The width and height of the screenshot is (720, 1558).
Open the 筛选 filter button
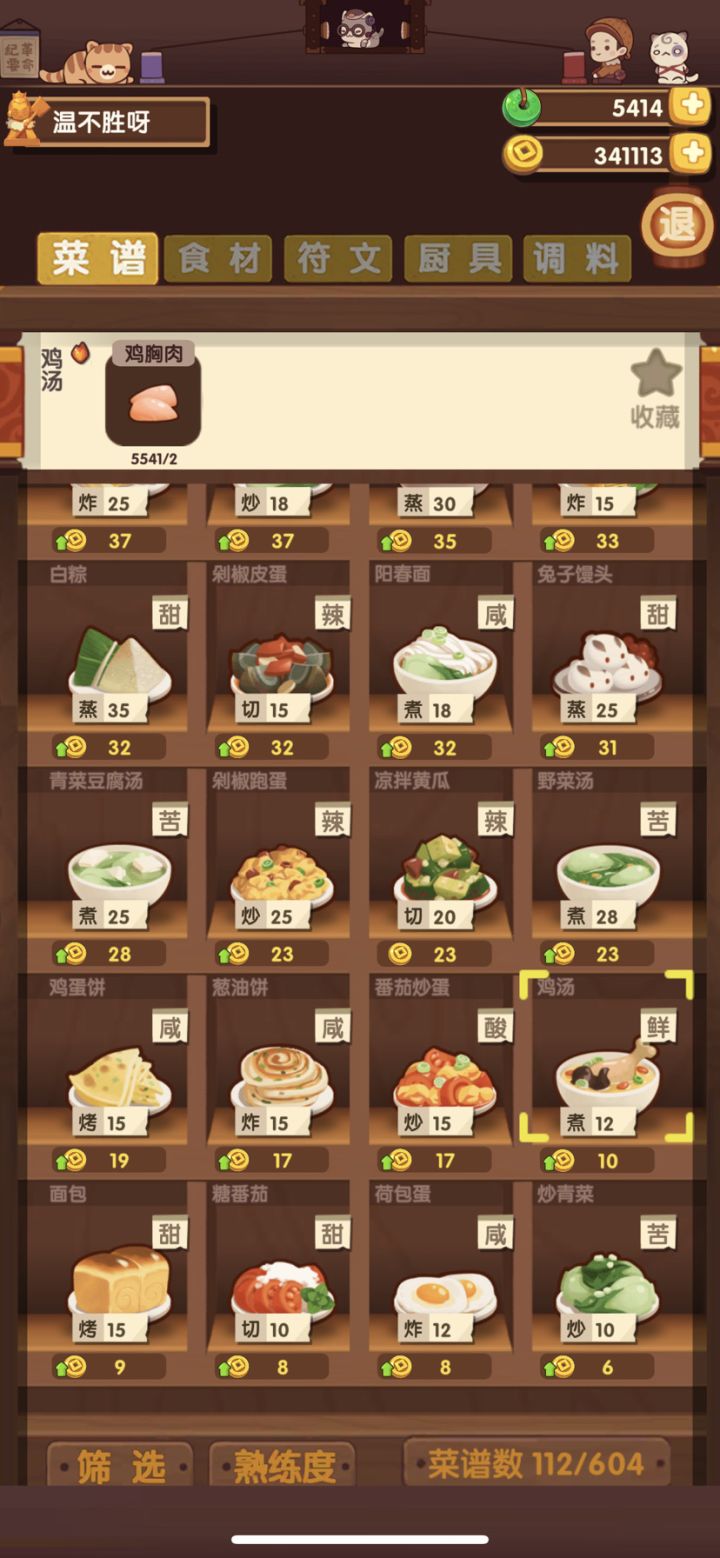coord(121,1466)
